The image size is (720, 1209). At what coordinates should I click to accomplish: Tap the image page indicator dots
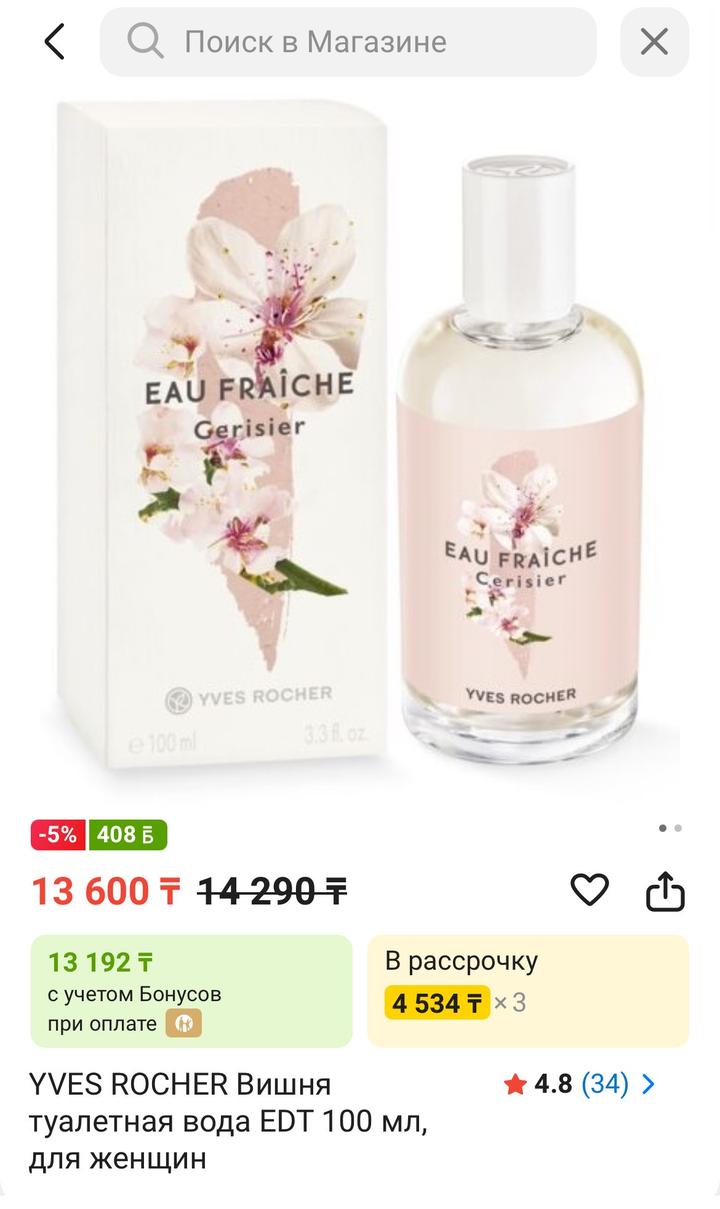[x=670, y=828]
